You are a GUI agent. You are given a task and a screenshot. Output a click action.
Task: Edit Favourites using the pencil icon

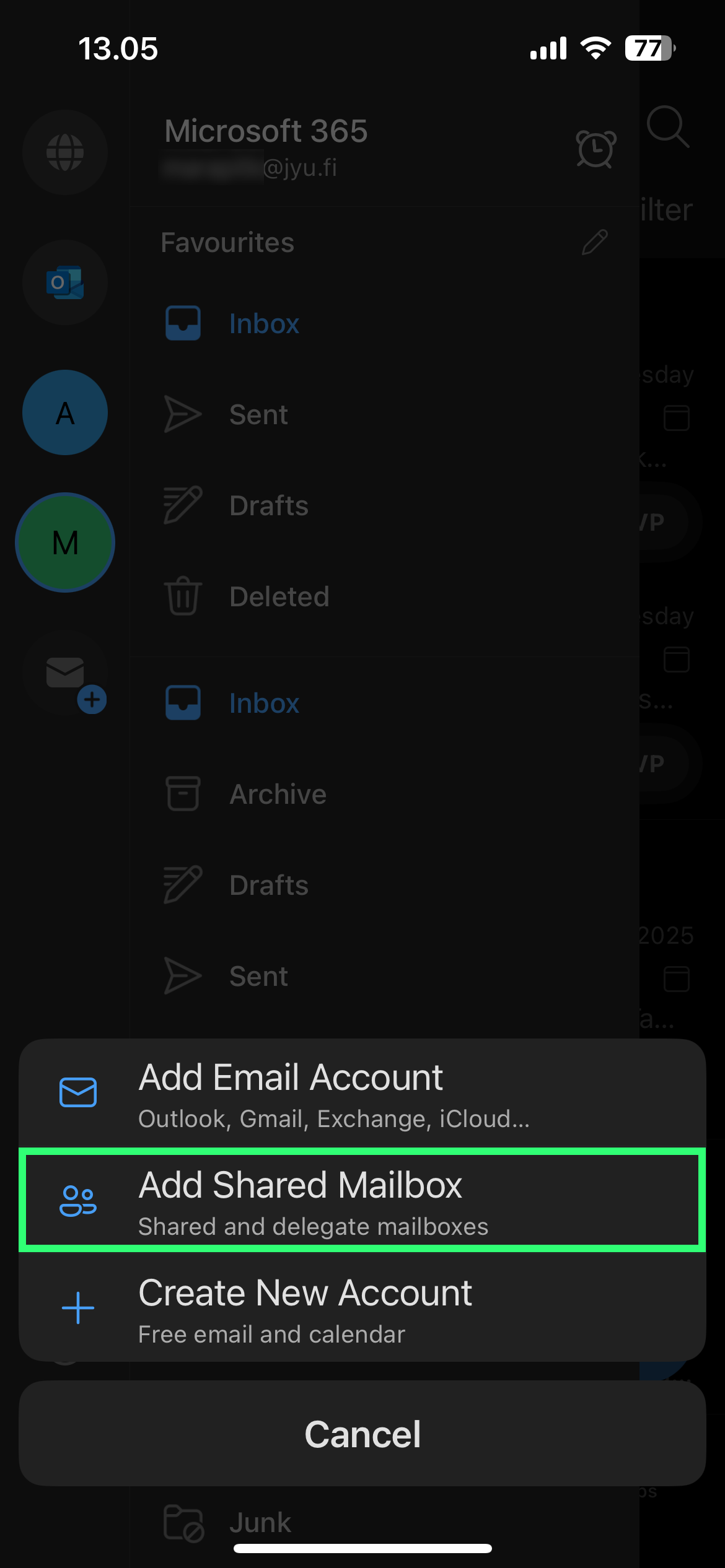[594, 242]
